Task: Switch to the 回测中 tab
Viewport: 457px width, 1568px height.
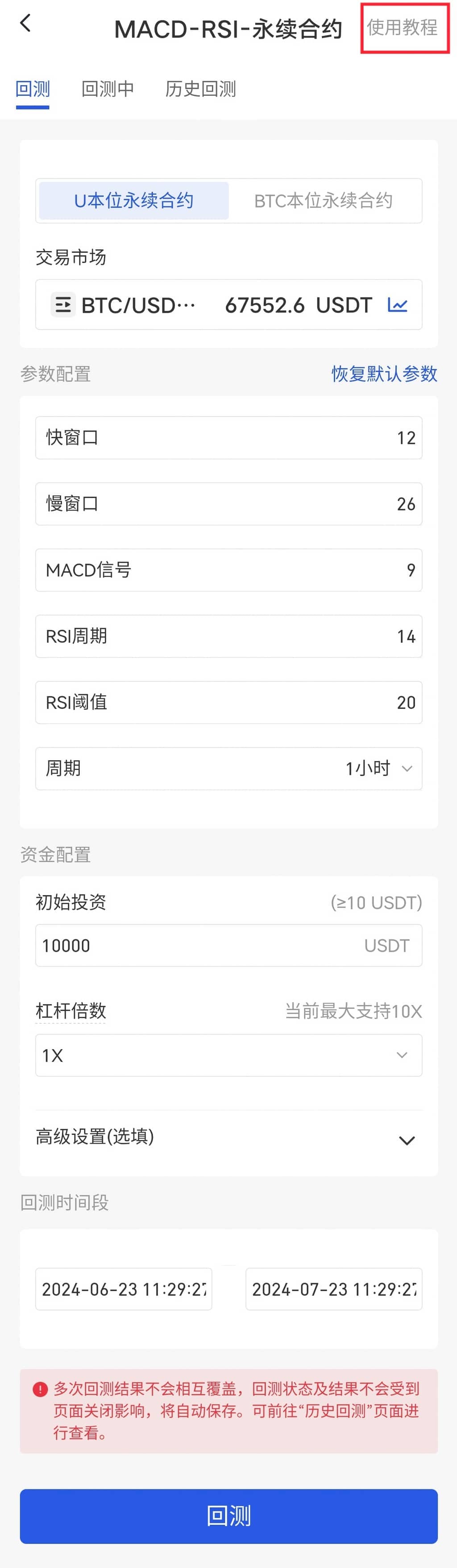Action: [x=108, y=89]
